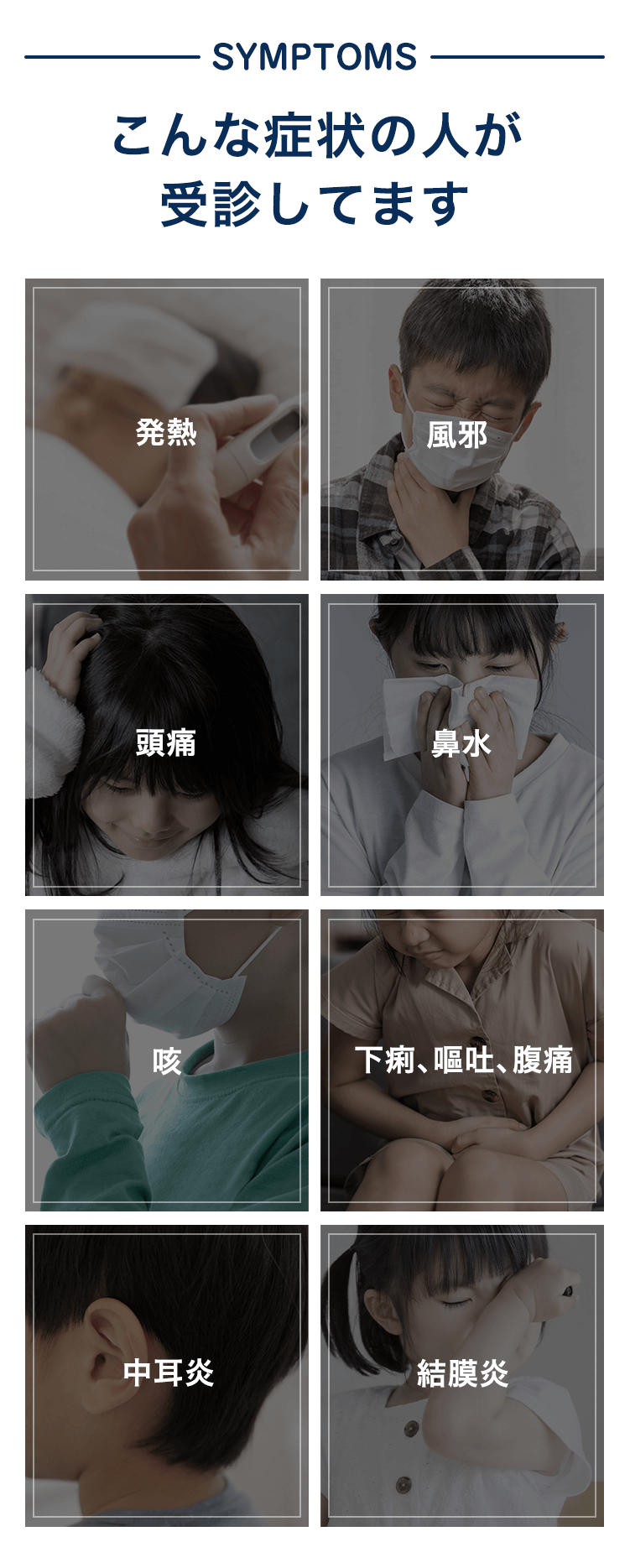Open the 咳 symptom tile

point(167,1060)
